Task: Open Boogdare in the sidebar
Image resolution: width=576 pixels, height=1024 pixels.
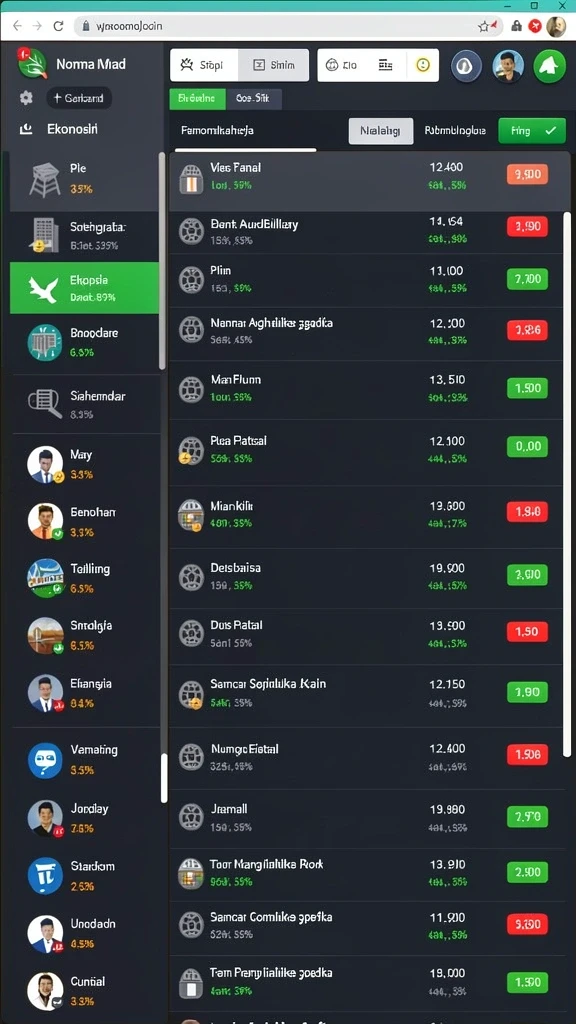Action: click(x=84, y=342)
